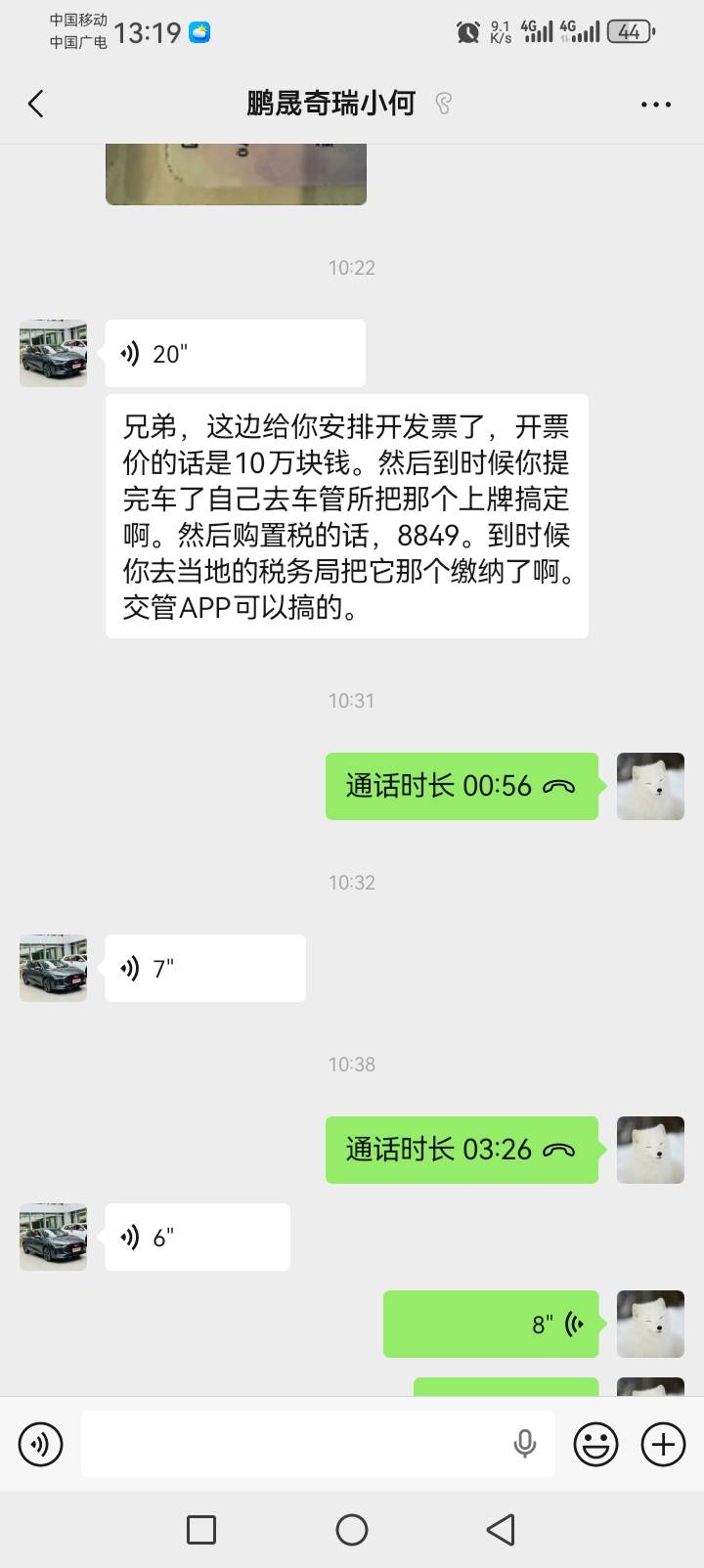Open the chat overflow menu
Screen dimensions: 704x1568
[655, 104]
